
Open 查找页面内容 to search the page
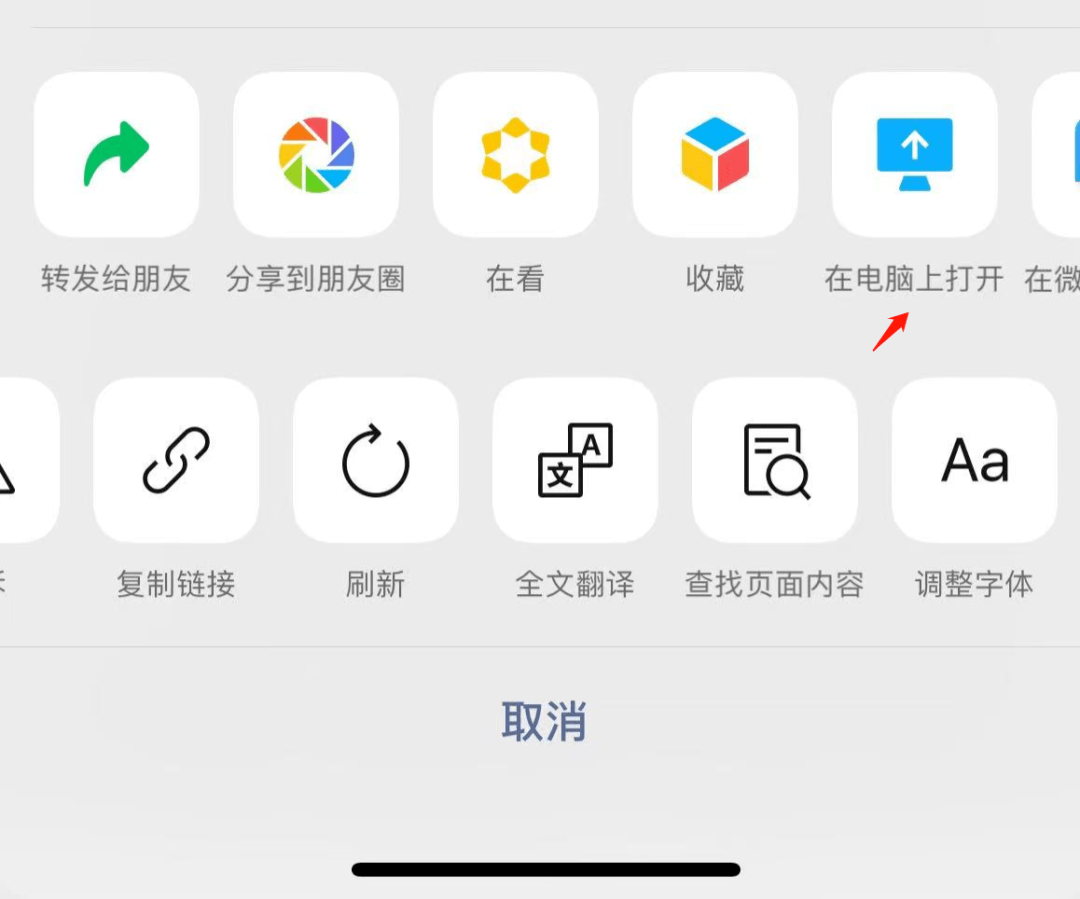click(x=775, y=461)
